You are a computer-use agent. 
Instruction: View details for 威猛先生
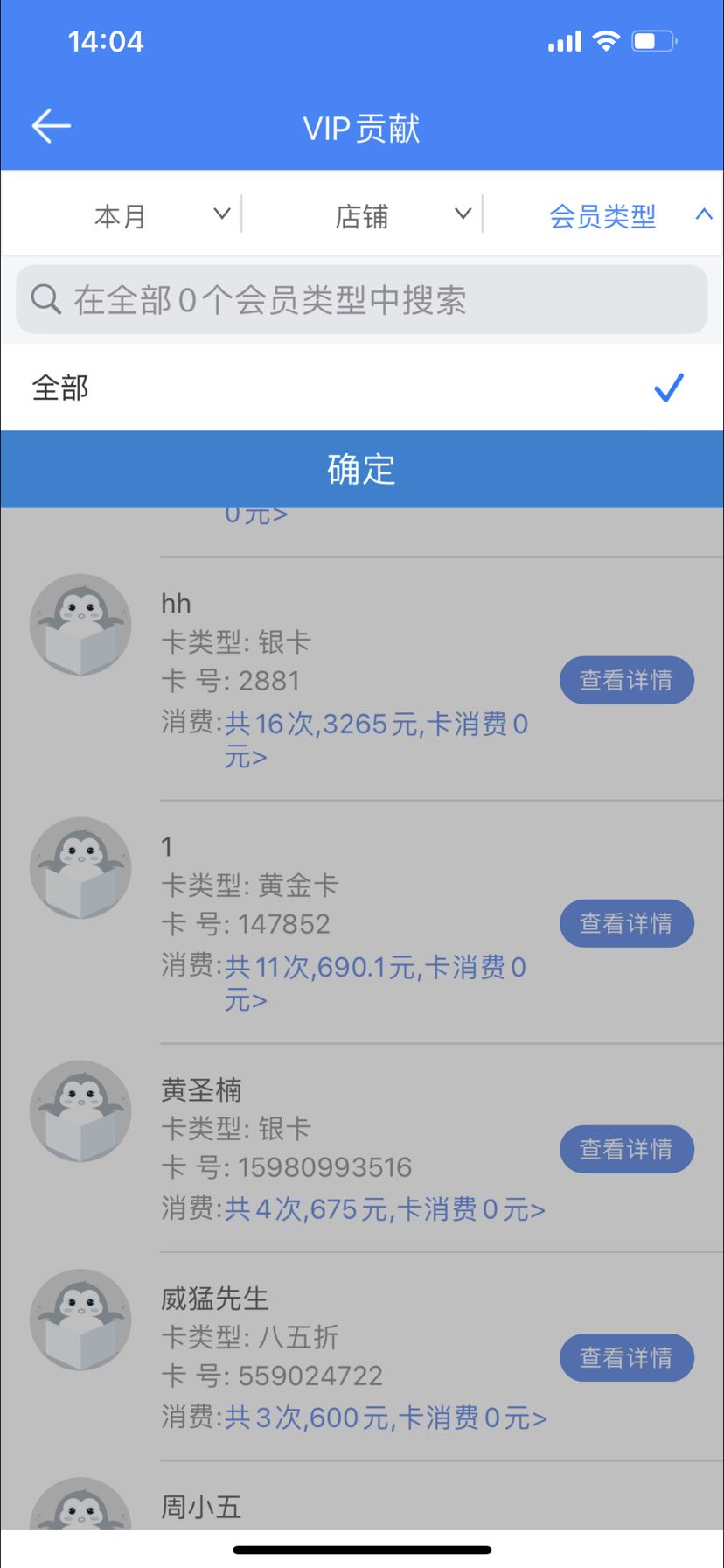point(626,1357)
